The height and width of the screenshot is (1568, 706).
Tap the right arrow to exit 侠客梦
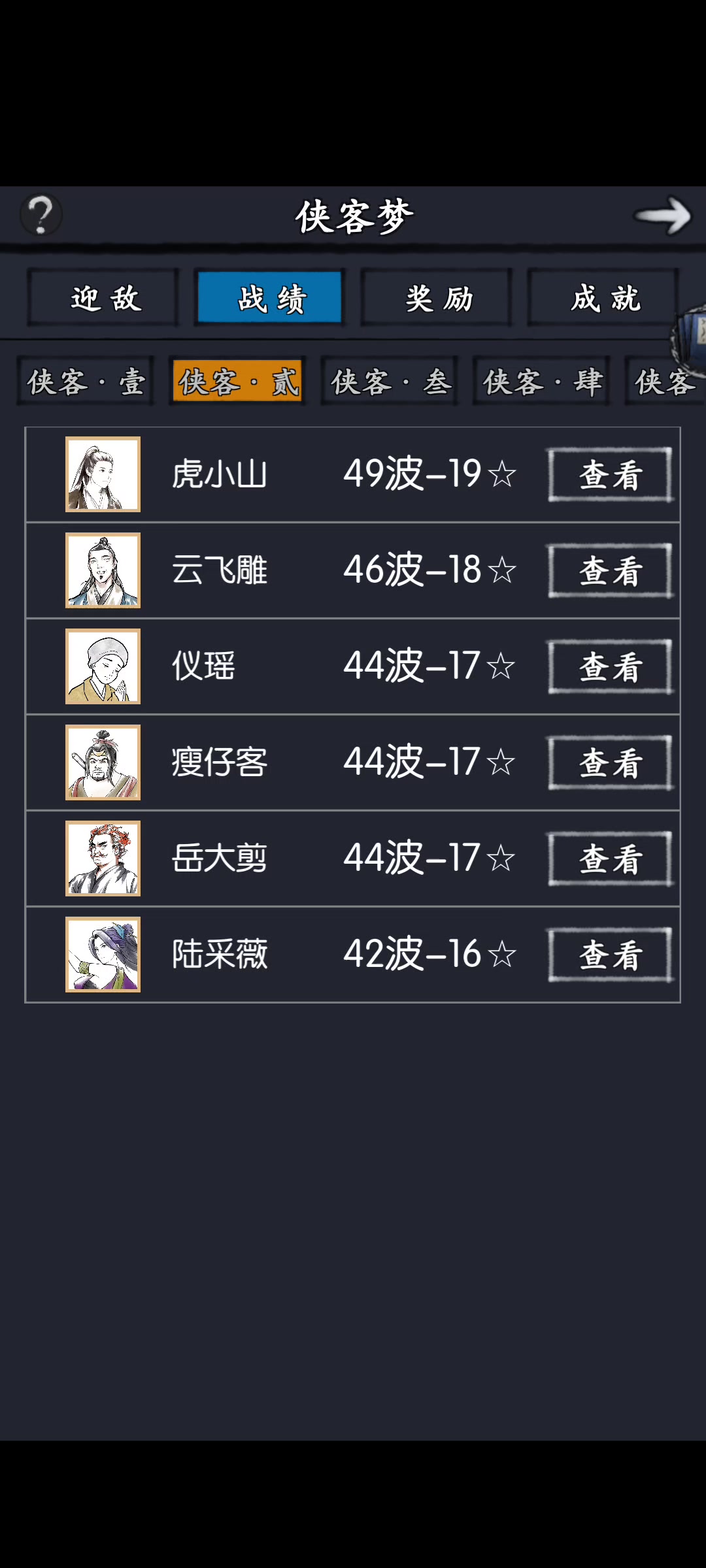click(x=662, y=216)
